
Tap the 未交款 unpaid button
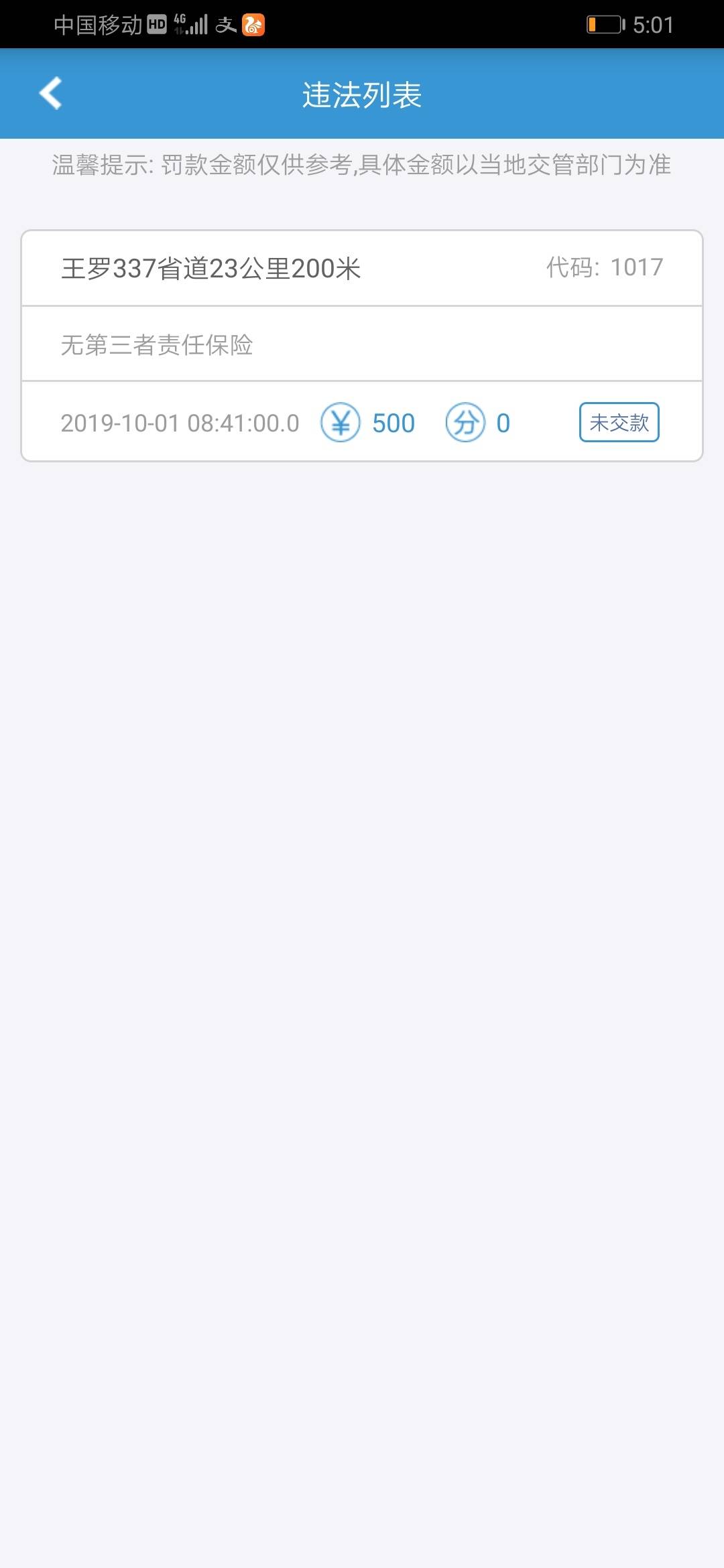pos(619,422)
